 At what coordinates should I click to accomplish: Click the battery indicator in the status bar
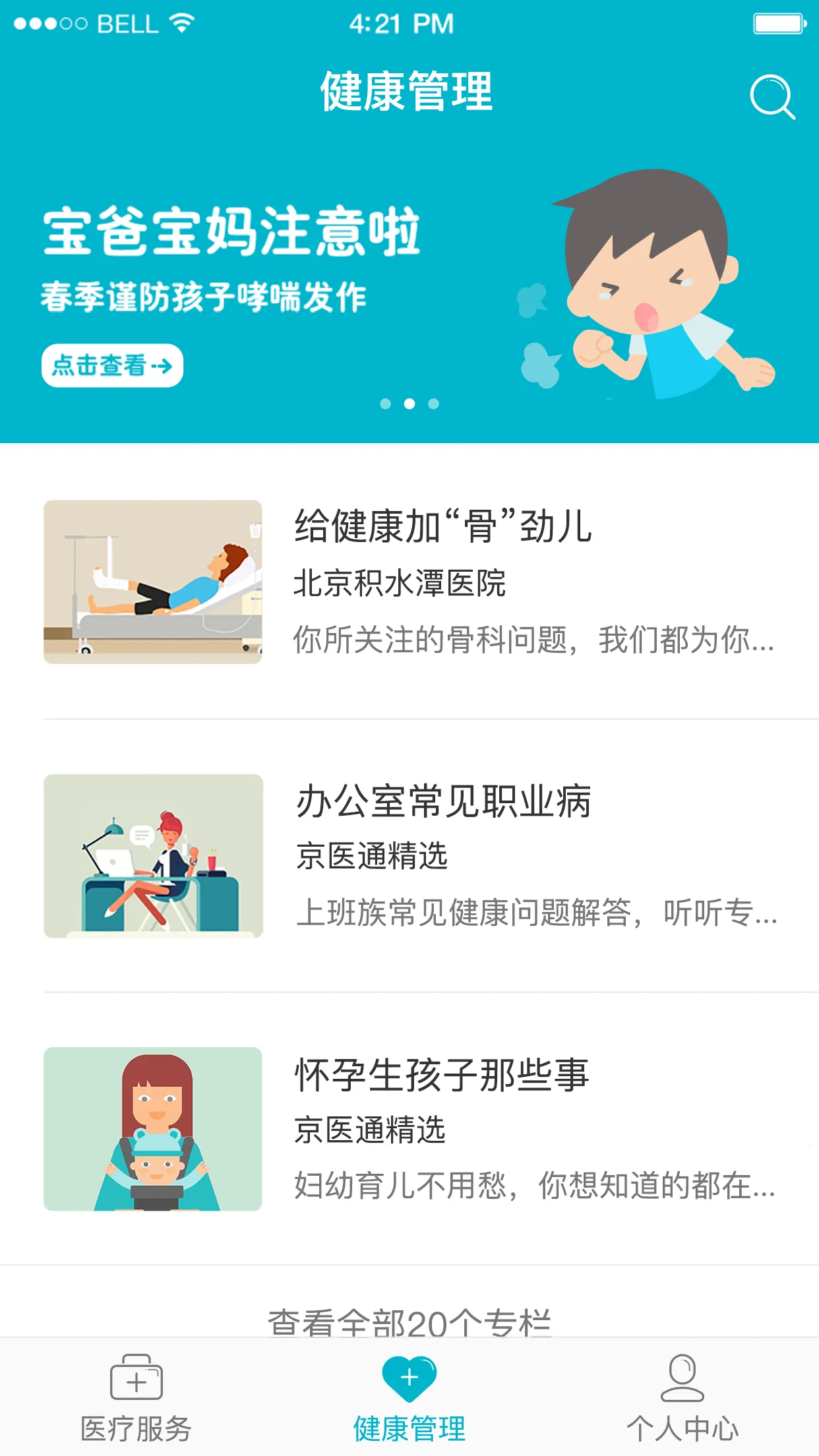click(778, 22)
